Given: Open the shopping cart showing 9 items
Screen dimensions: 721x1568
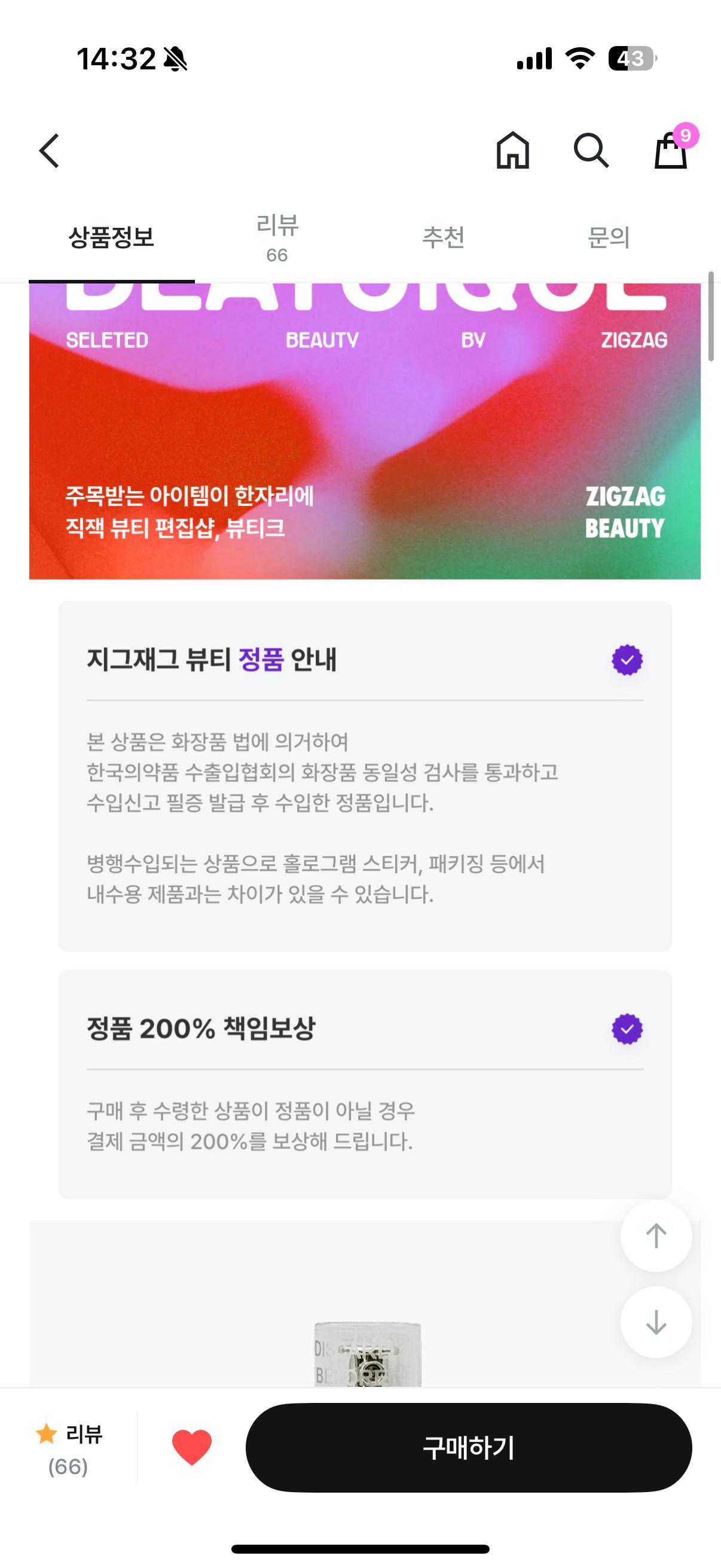Looking at the screenshot, I should click(673, 152).
